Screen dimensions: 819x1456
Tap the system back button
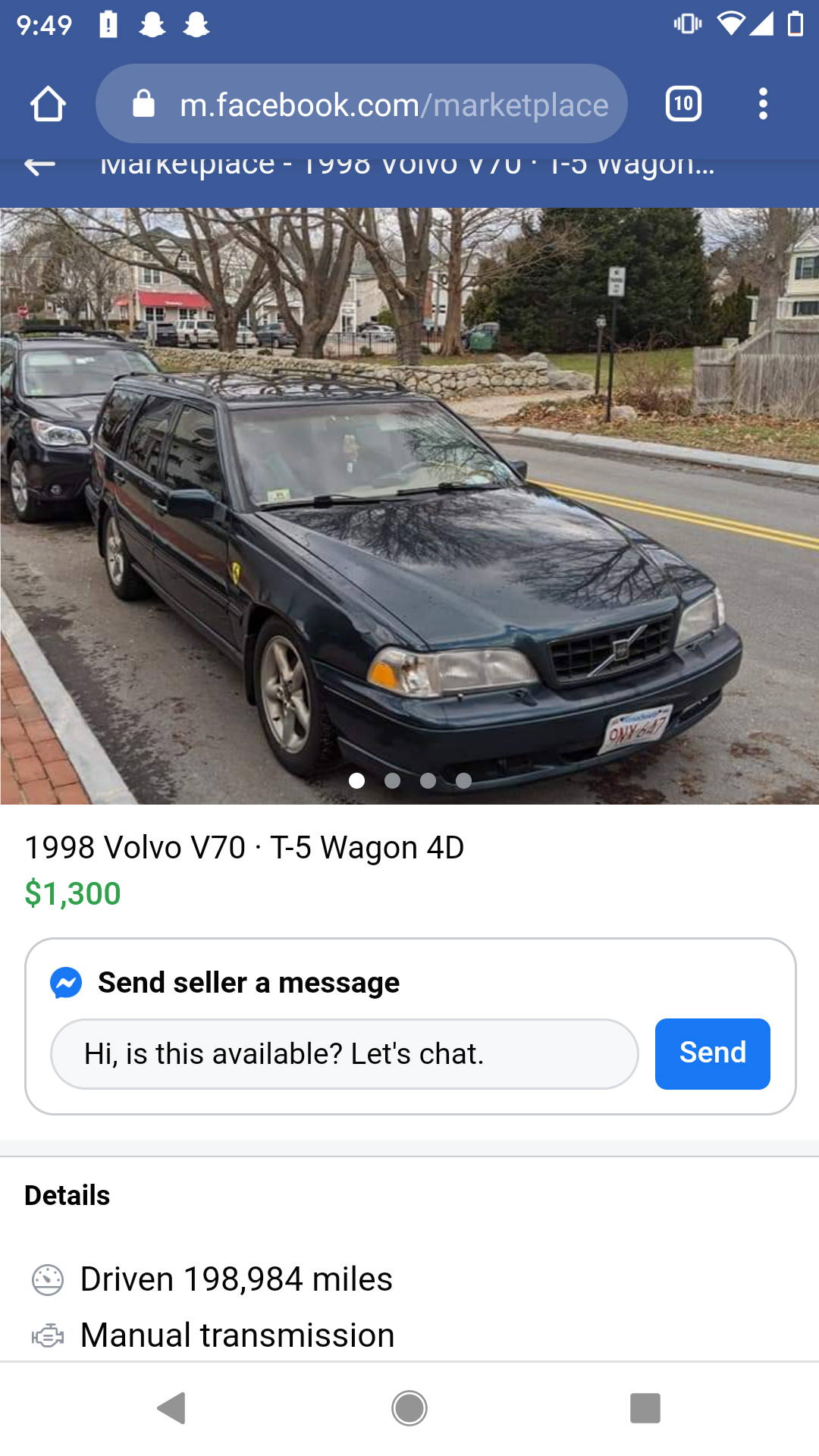point(172,1408)
